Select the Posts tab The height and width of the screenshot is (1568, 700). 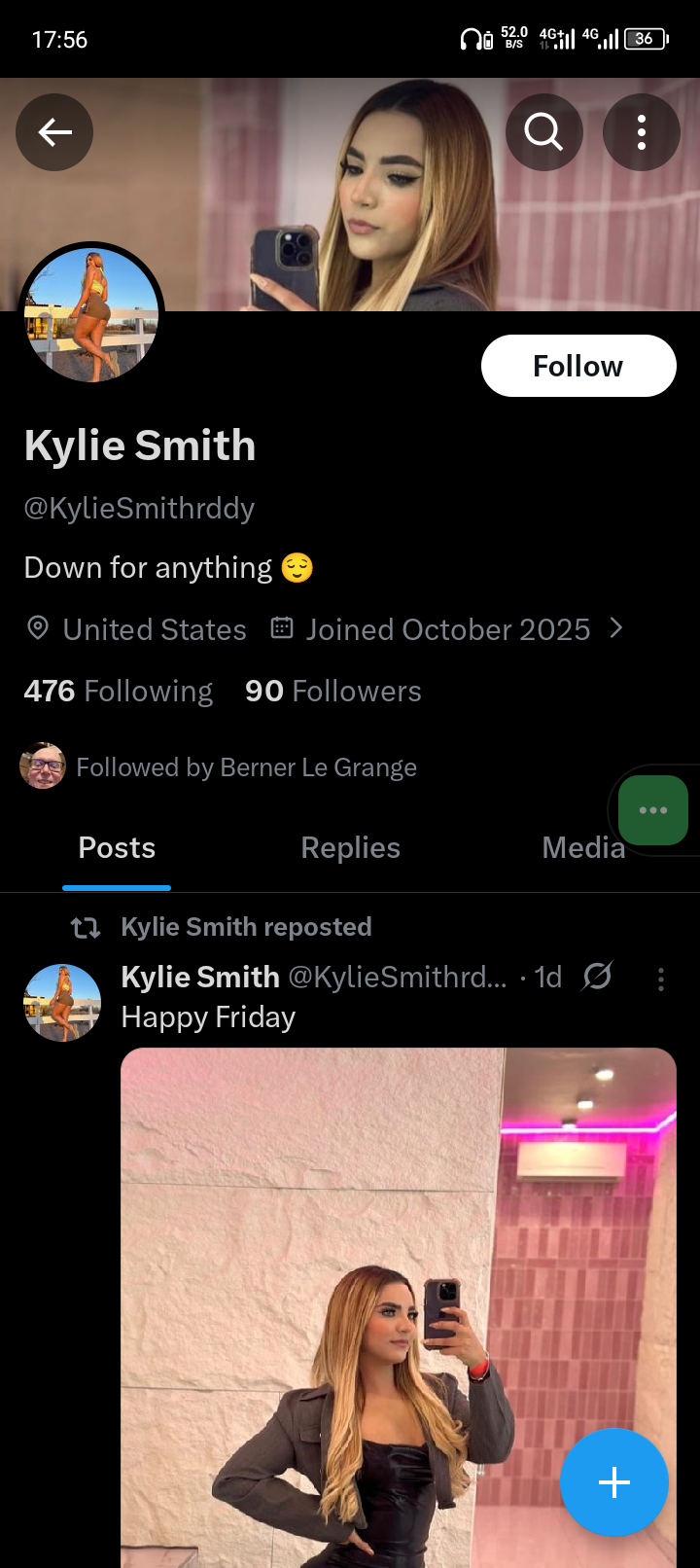pyautogui.click(x=117, y=848)
